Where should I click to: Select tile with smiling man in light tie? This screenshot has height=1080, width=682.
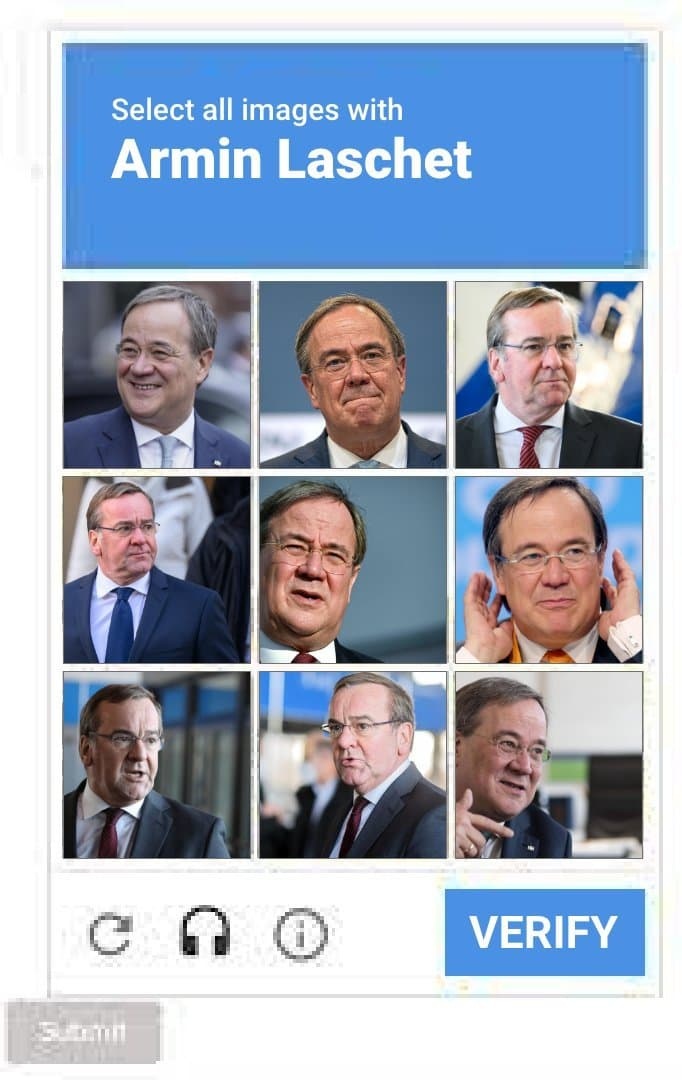156,375
